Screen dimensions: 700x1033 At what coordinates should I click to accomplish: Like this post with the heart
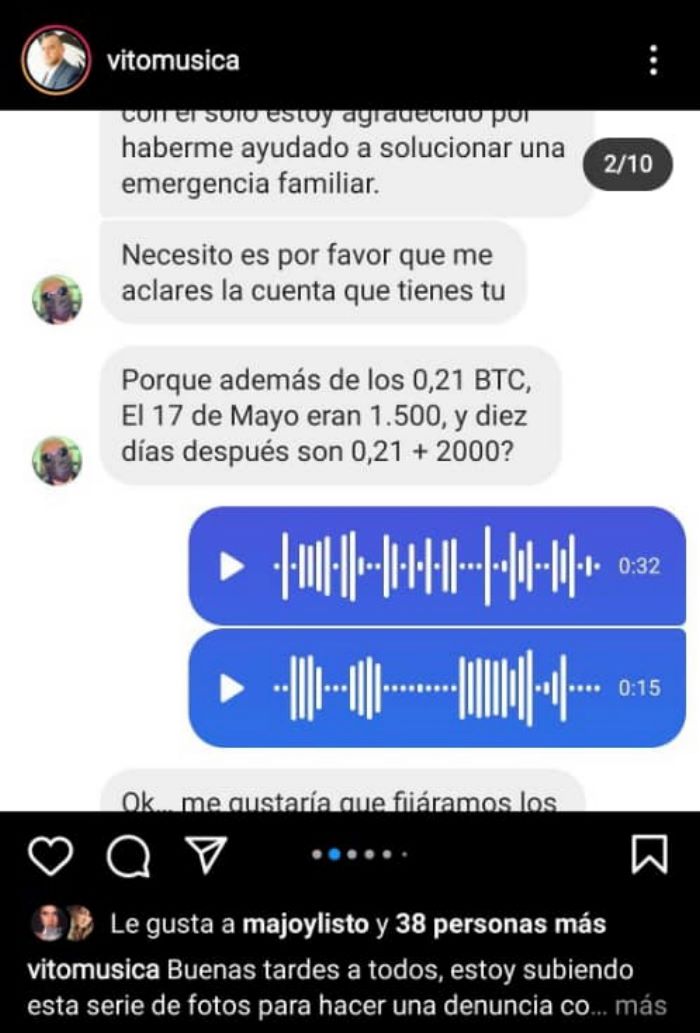click(50, 855)
